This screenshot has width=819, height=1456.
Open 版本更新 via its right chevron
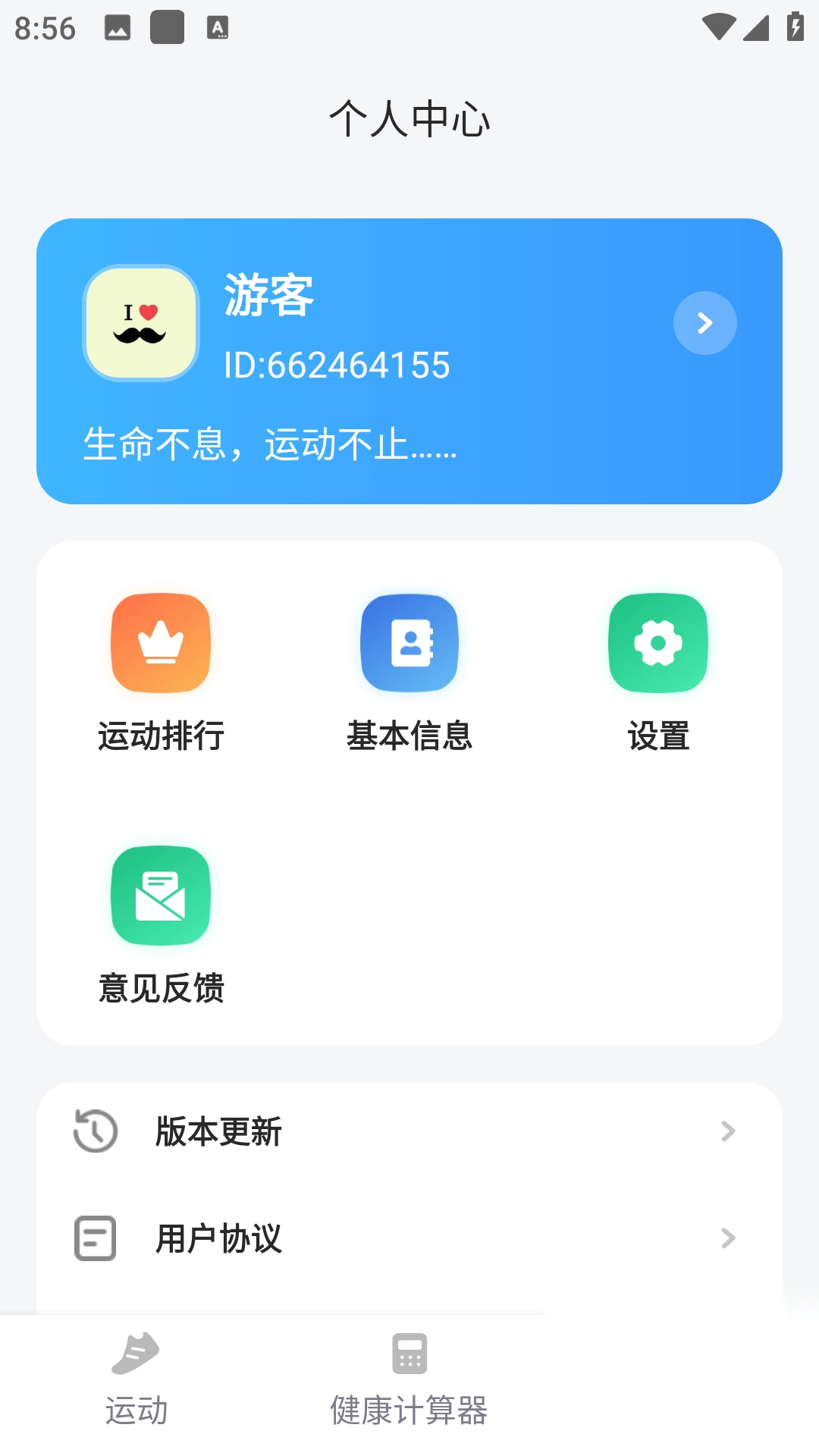pyautogui.click(x=726, y=1132)
